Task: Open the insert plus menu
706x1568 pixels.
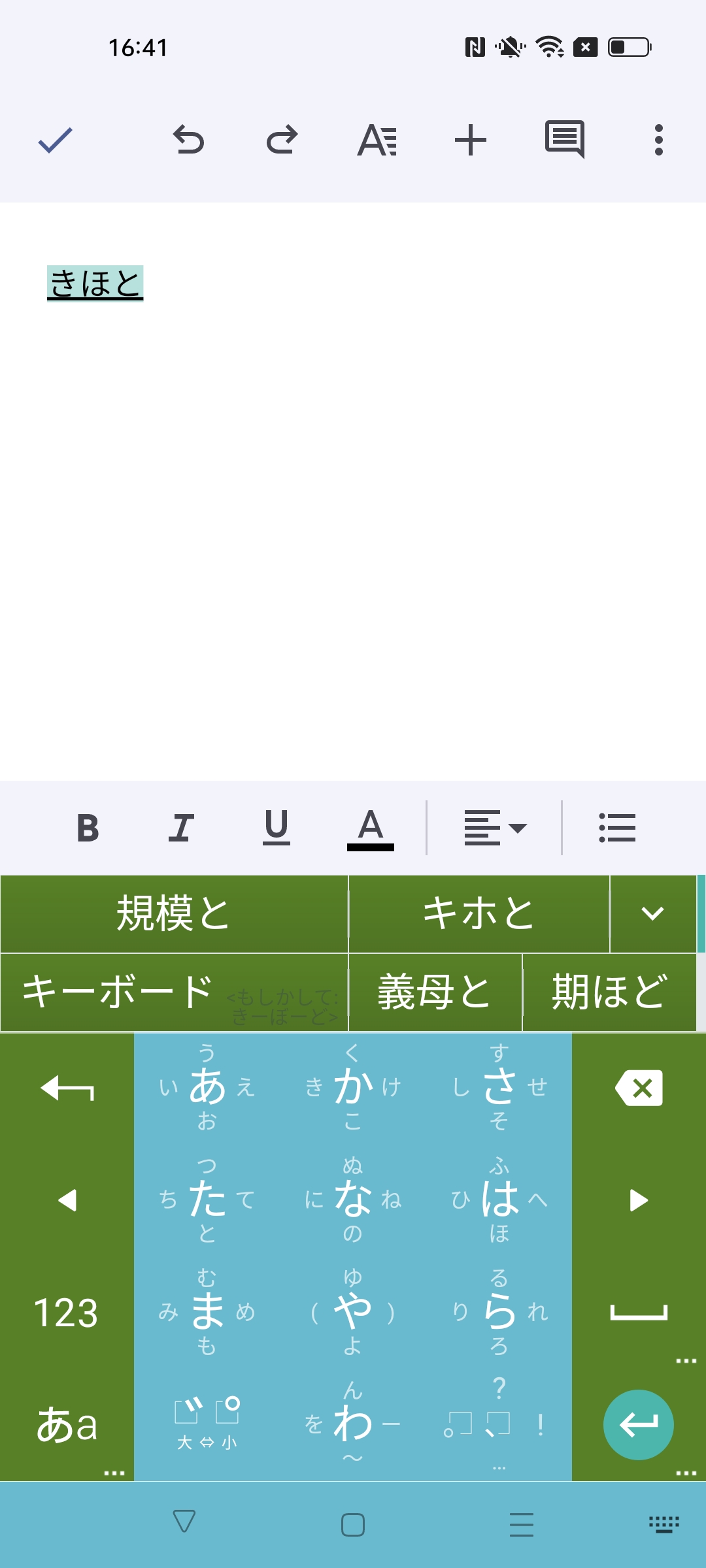Action: 471,140
